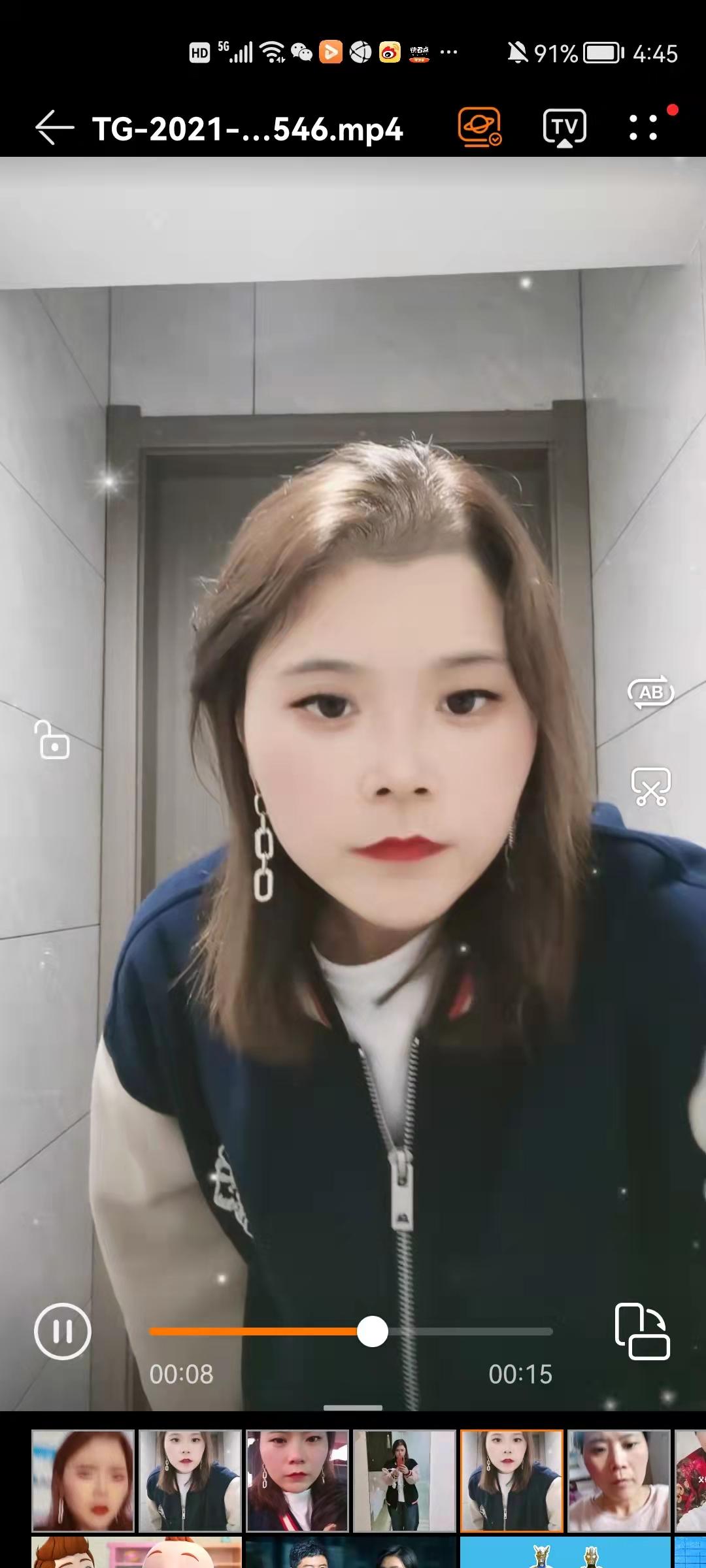The width and height of the screenshot is (706, 1568).
Task: Play the sixth thumbnail with blue hair
Action: 619,1480
